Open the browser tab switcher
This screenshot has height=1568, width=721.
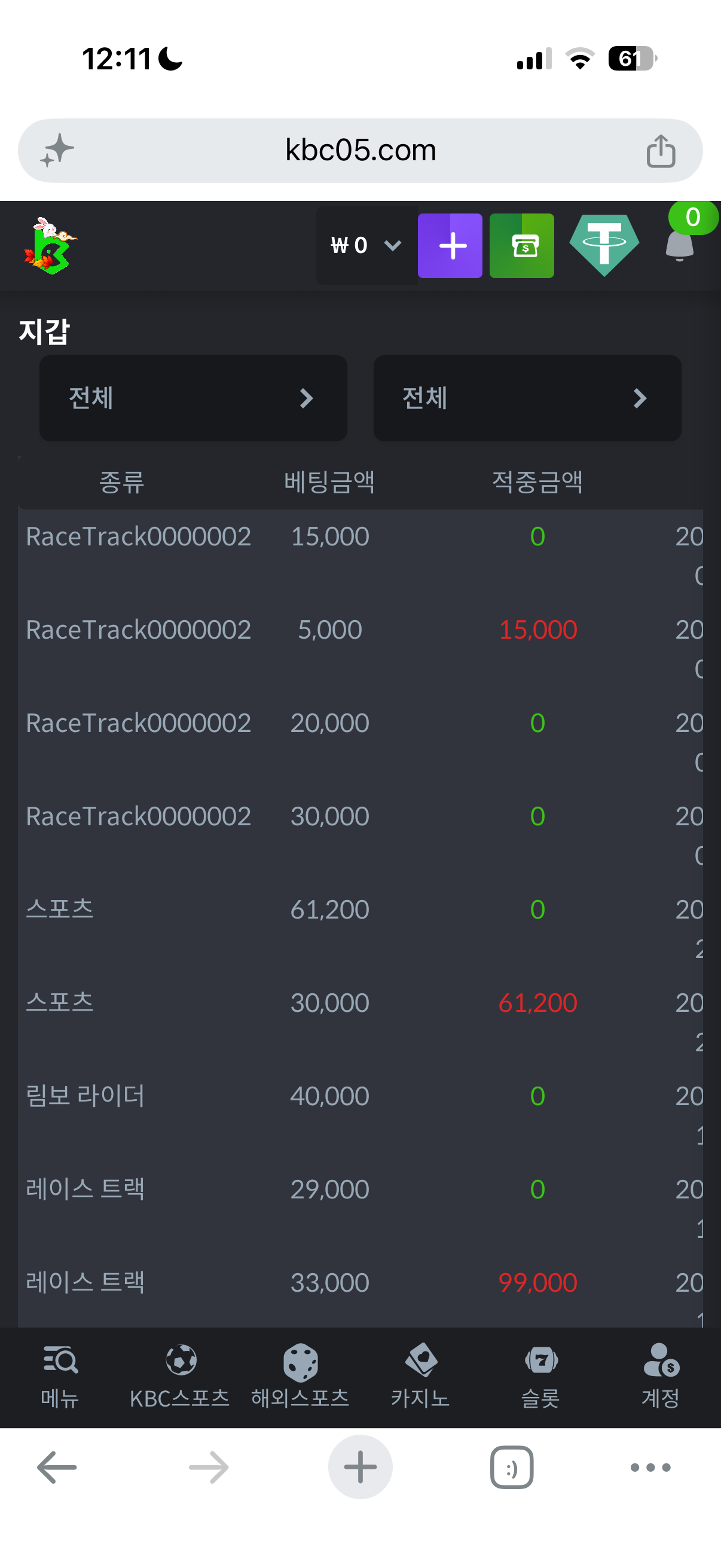click(512, 1468)
